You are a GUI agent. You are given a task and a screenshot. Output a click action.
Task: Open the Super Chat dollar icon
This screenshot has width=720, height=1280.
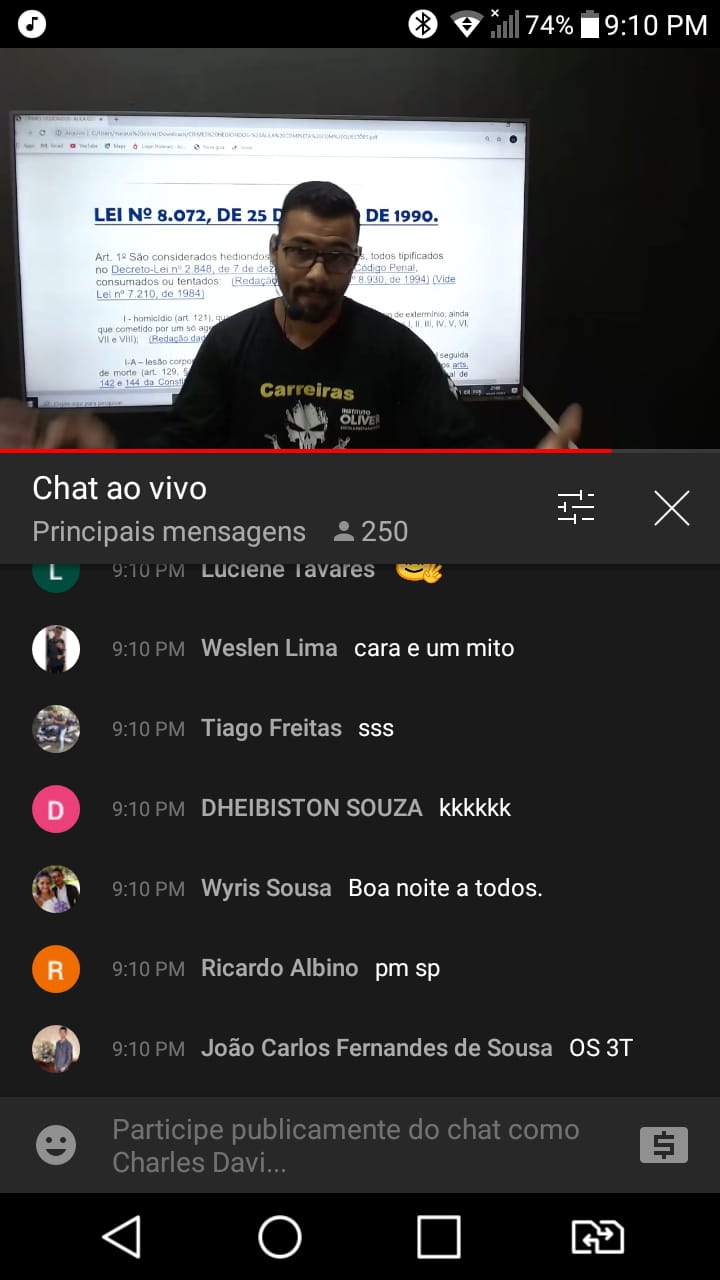point(664,1145)
